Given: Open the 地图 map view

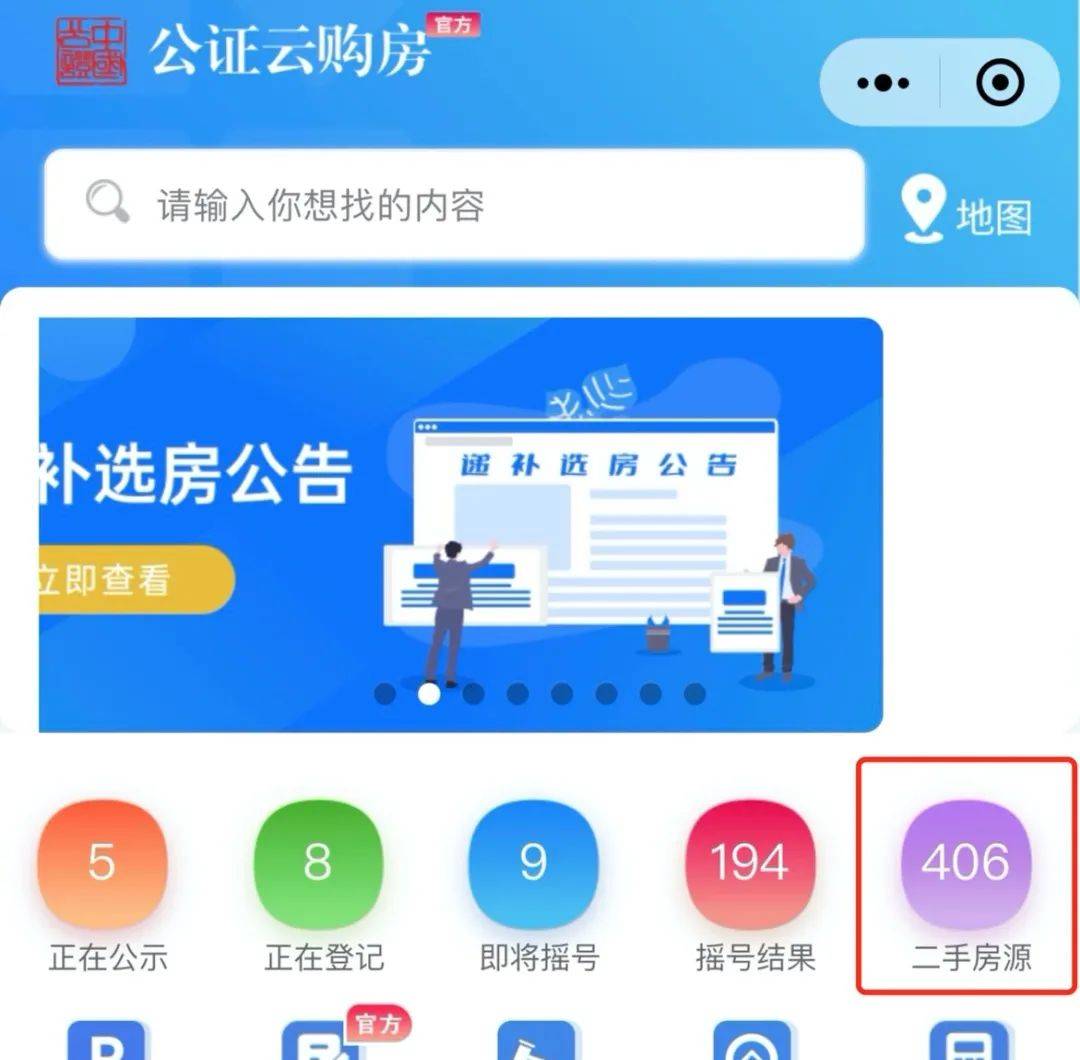Looking at the screenshot, I should coord(965,212).
